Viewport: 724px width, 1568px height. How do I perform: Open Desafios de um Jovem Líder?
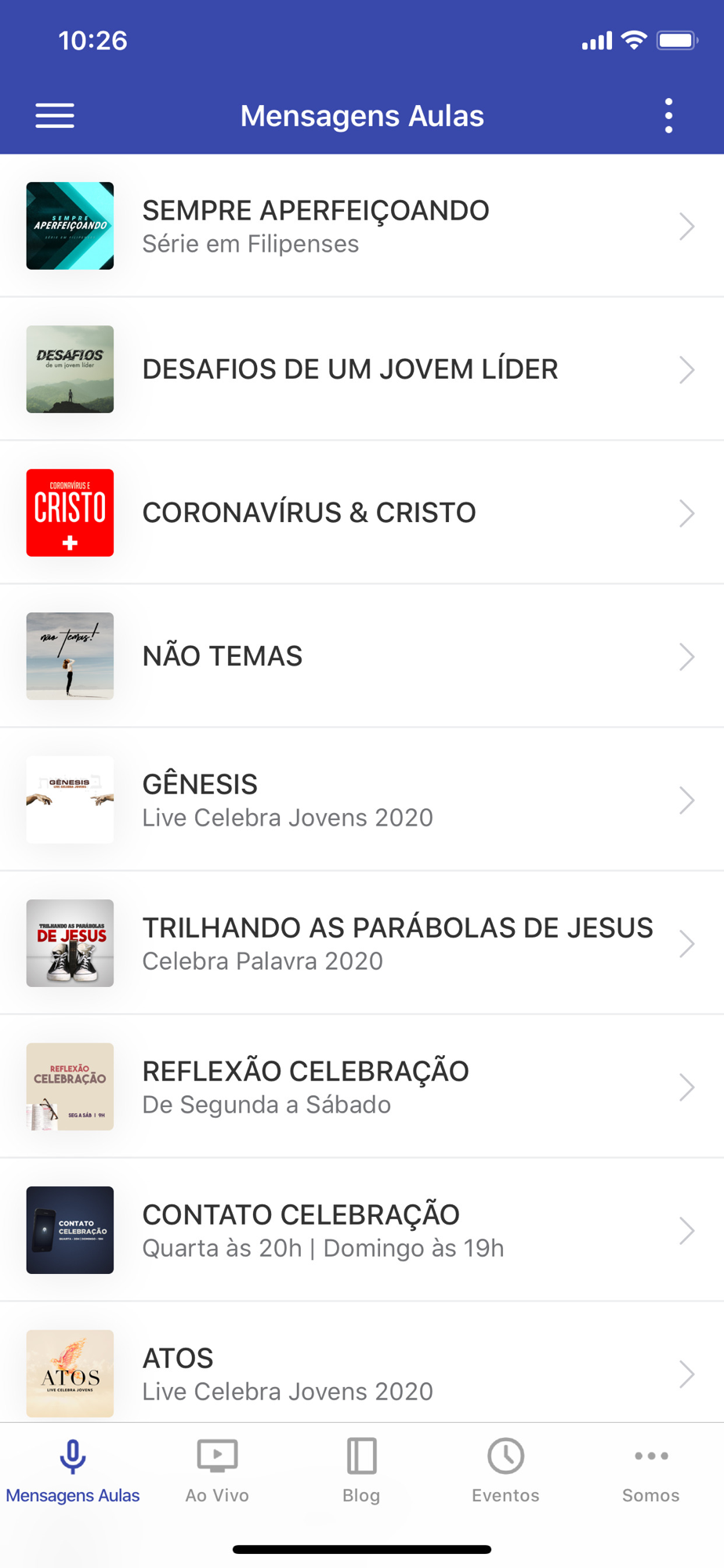362,369
